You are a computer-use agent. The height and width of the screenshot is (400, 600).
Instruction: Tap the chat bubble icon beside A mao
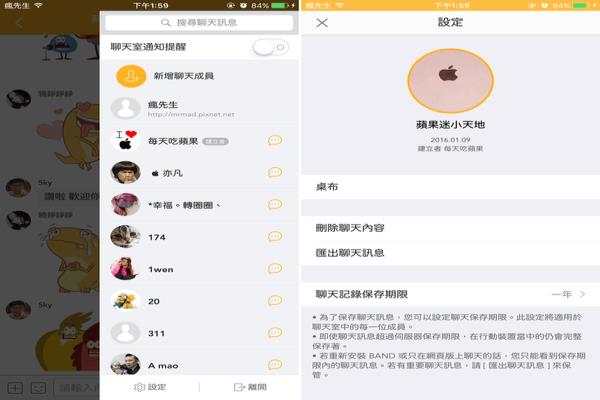(275, 363)
